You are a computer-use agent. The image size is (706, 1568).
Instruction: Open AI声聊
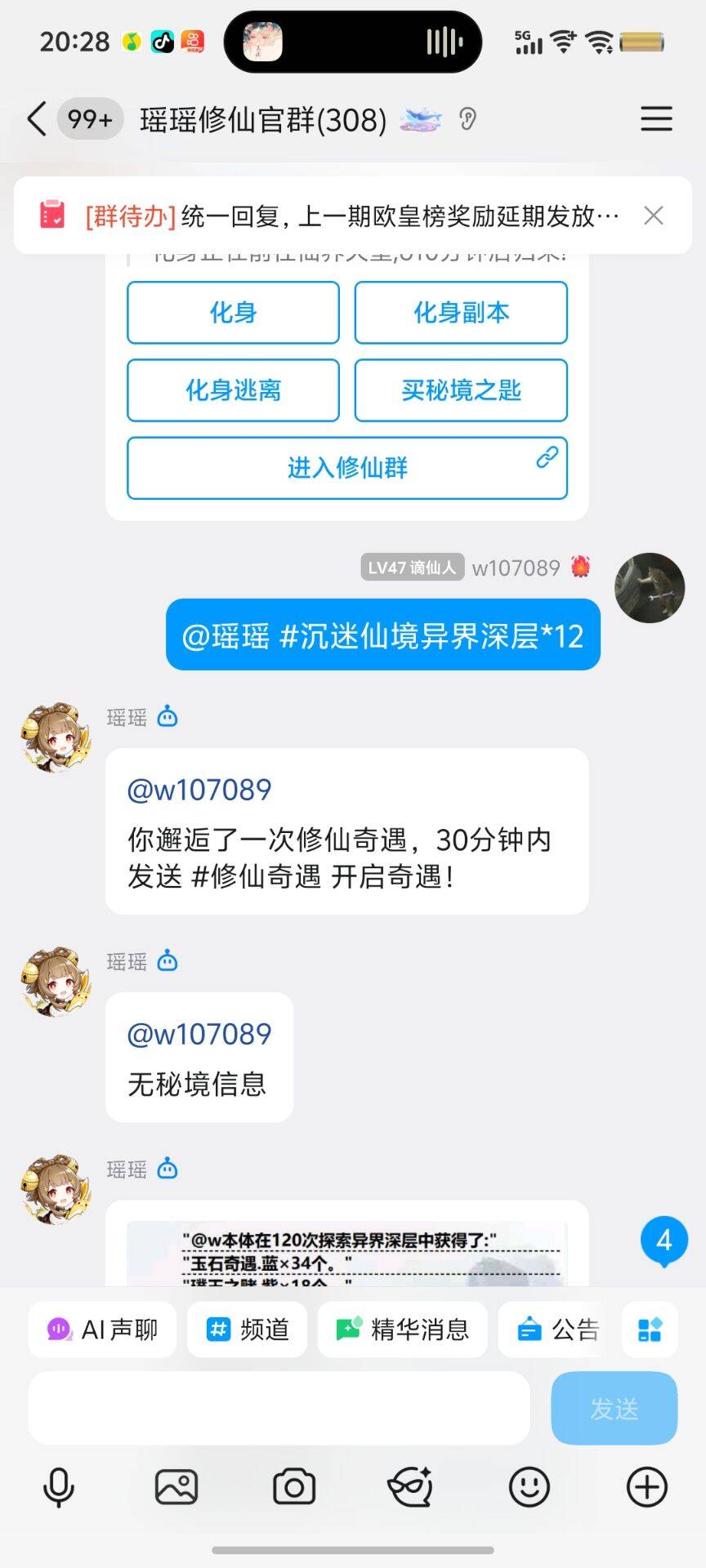point(102,1330)
